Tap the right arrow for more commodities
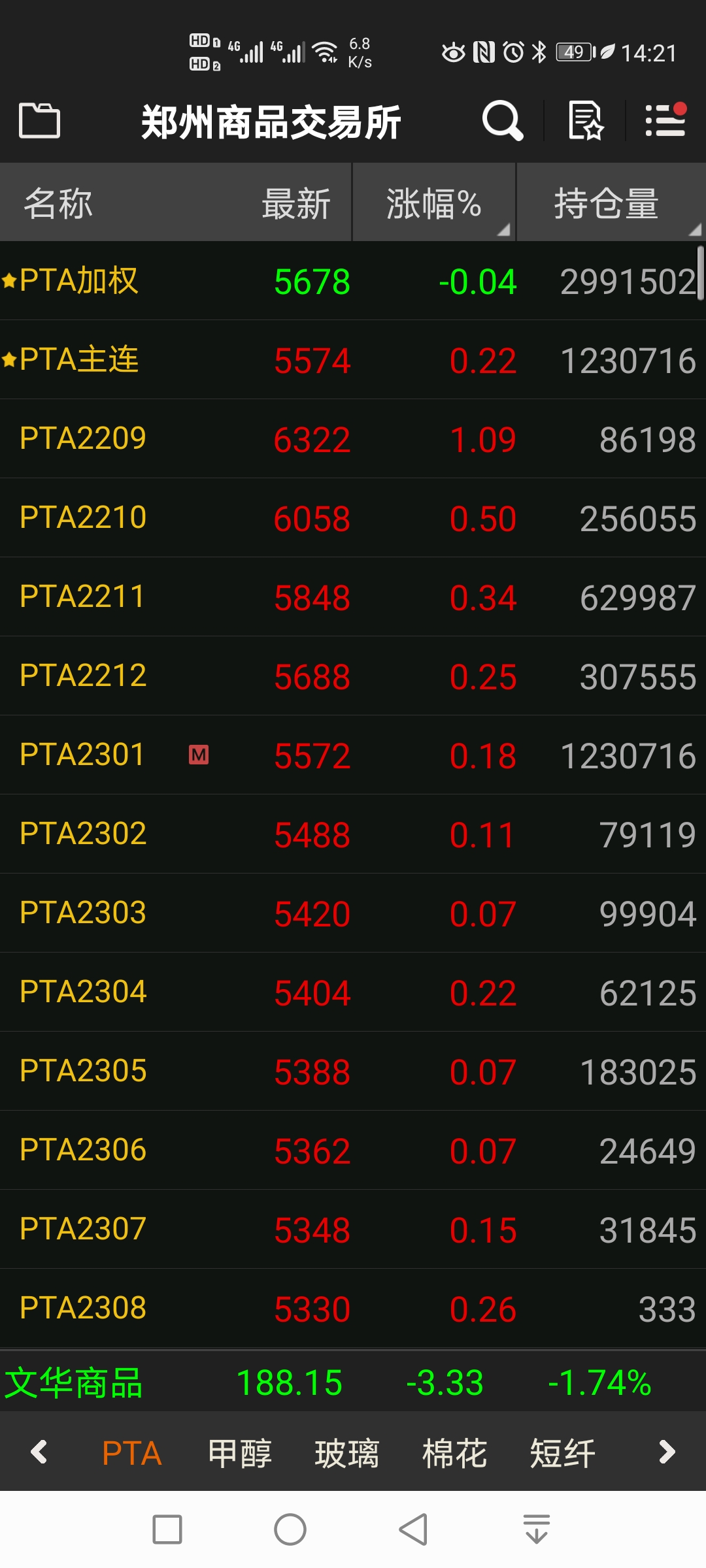The height and width of the screenshot is (1568, 706). (x=667, y=1452)
